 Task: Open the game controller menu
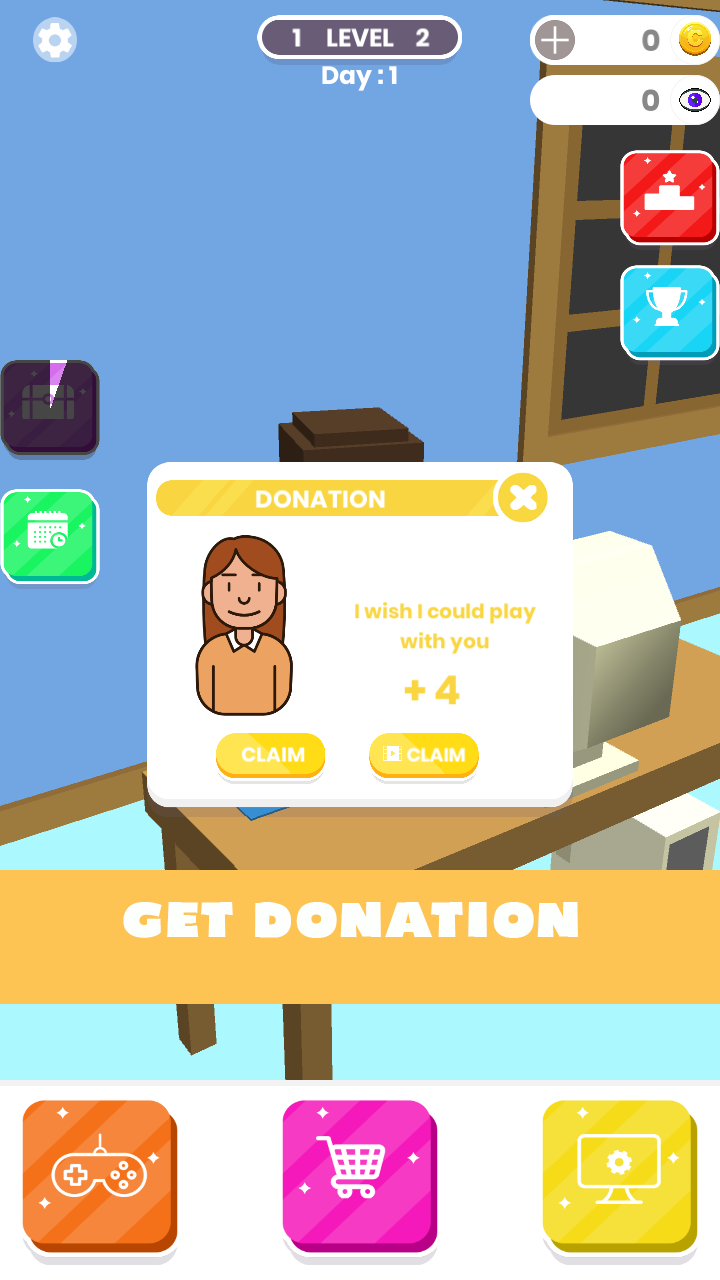click(99, 1177)
